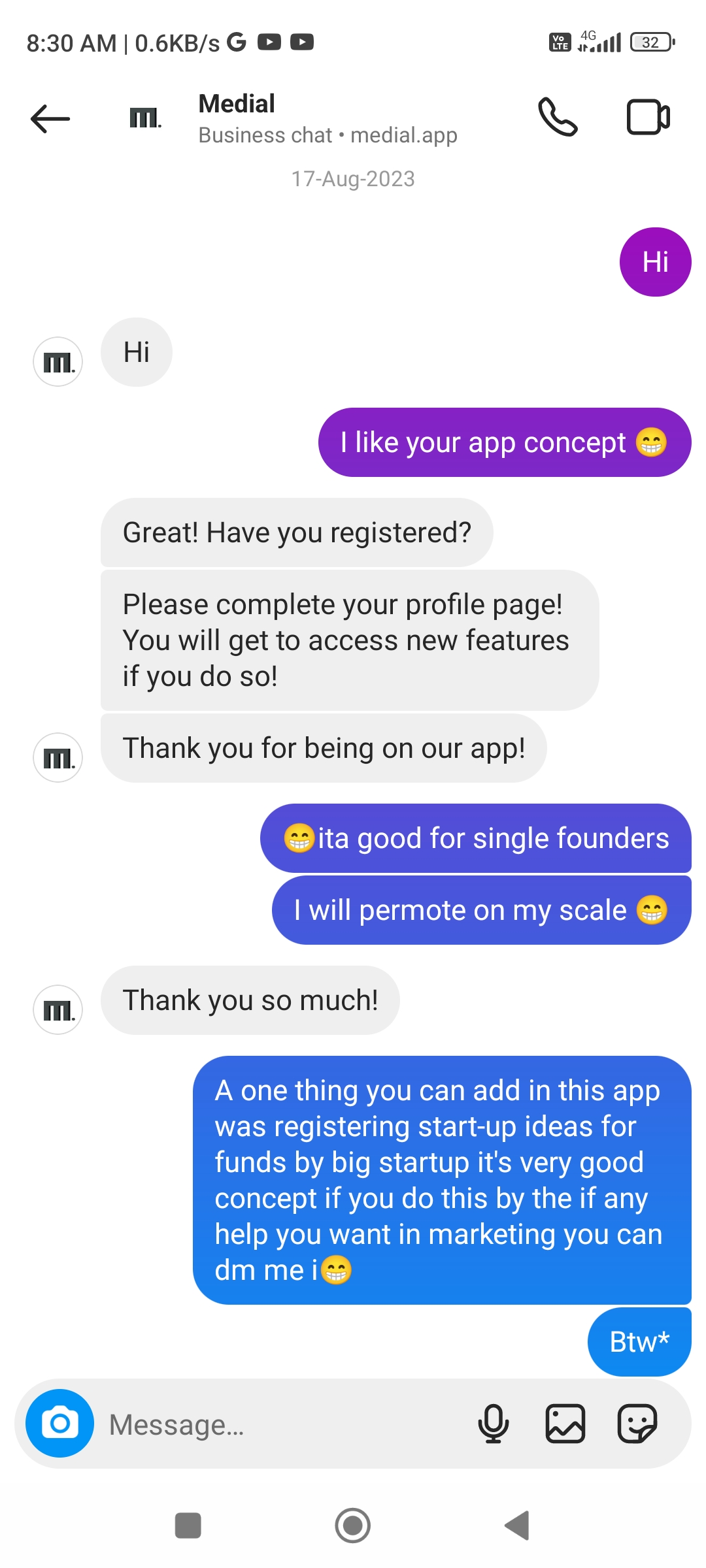The height and width of the screenshot is (1568, 706).
Task: Open the sticker picker
Action: tap(637, 1423)
